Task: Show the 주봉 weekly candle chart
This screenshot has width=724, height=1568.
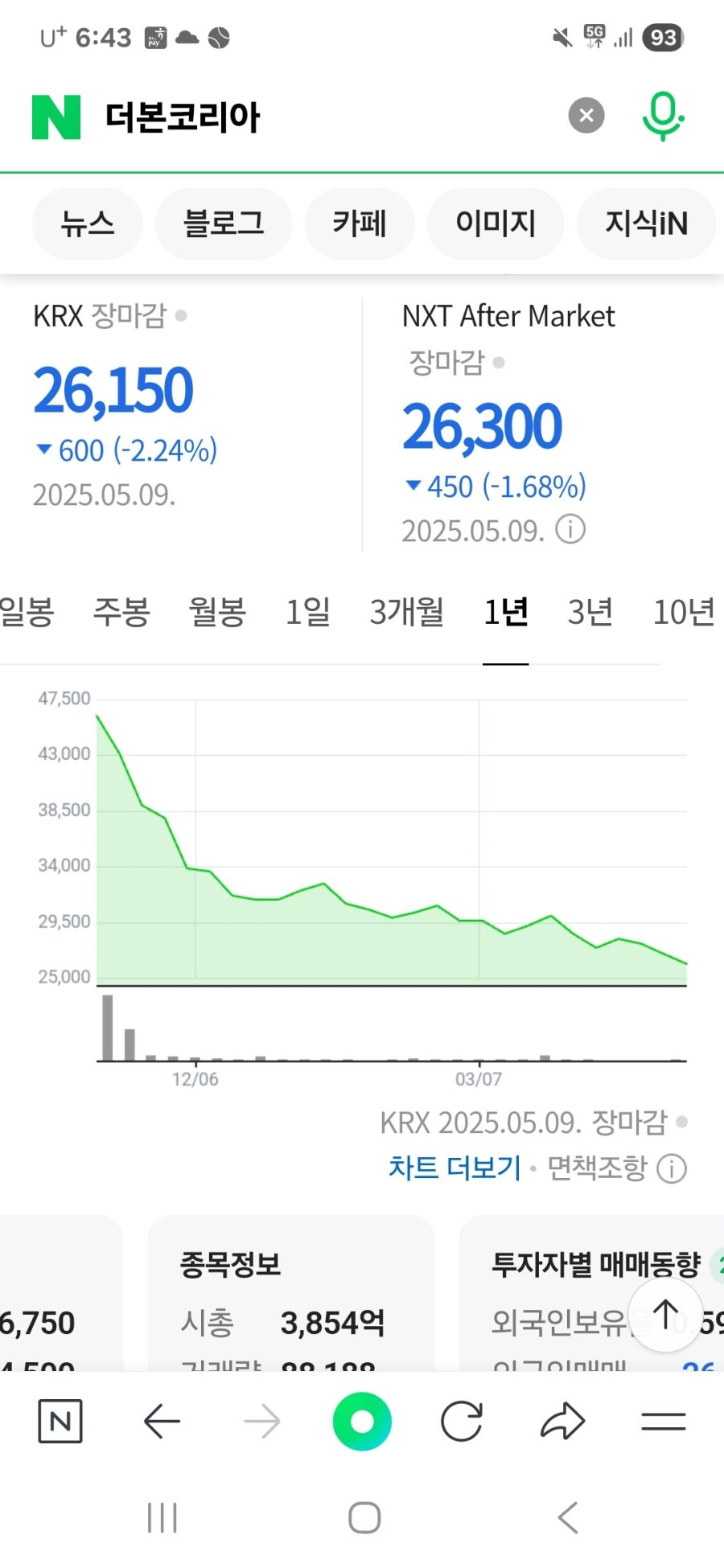Action: point(121,613)
